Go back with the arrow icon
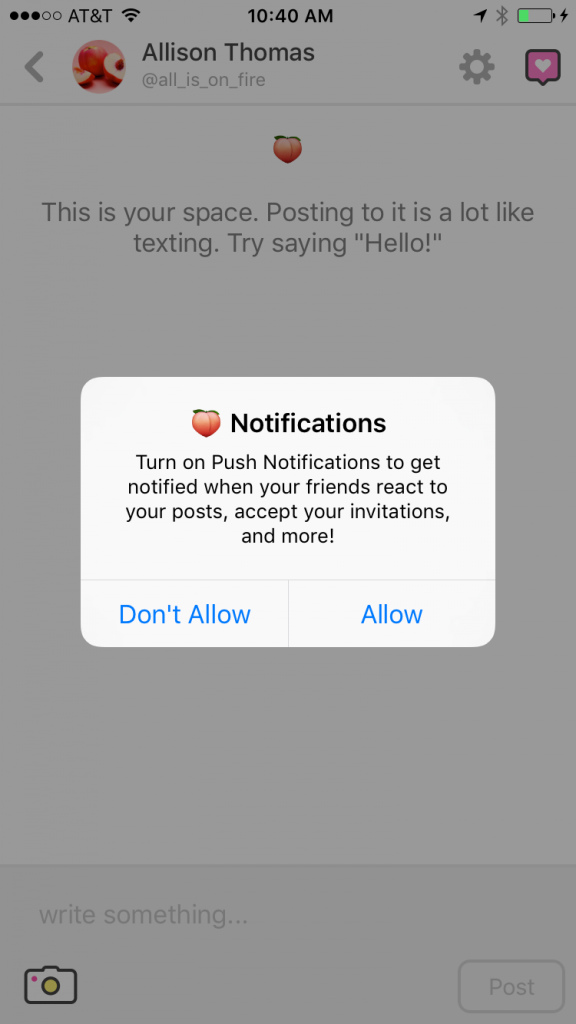The height and width of the screenshot is (1024, 576). pyautogui.click(x=33, y=66)
